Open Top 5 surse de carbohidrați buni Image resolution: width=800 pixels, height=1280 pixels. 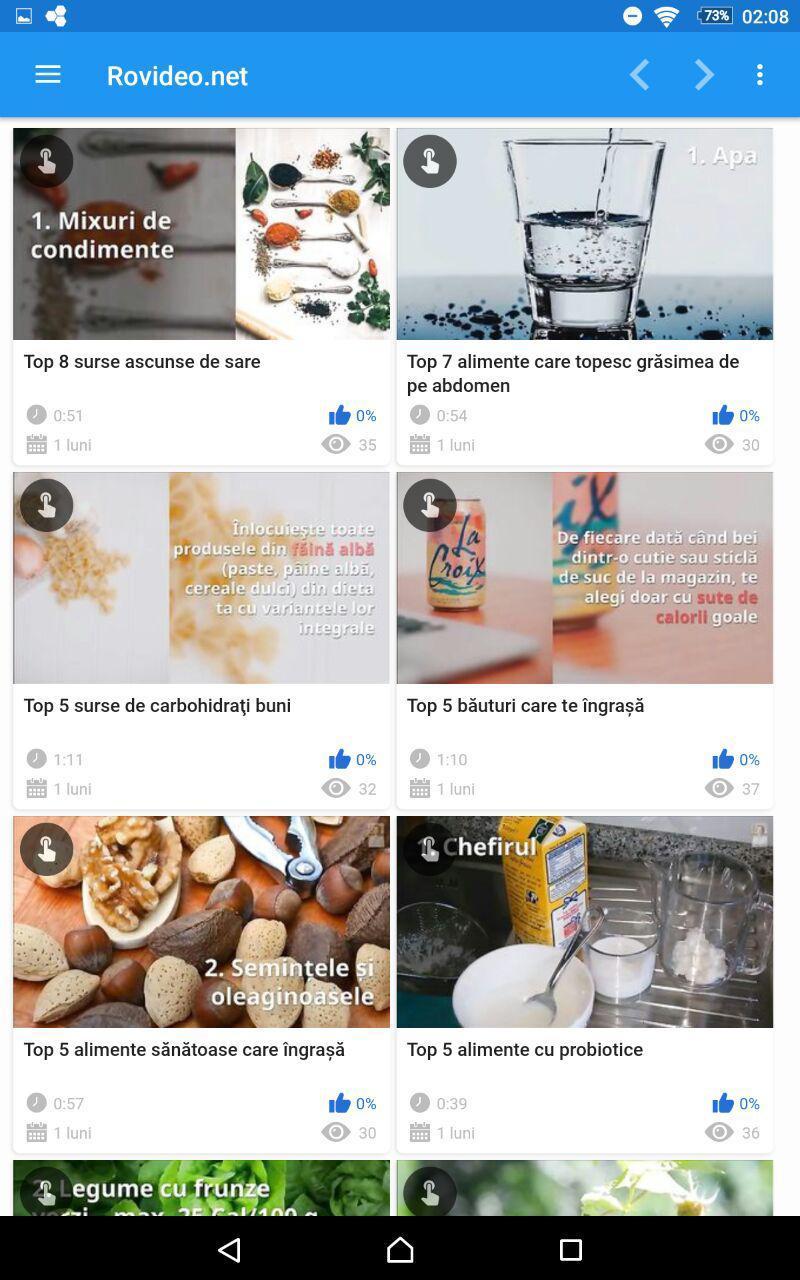(201, 578)
